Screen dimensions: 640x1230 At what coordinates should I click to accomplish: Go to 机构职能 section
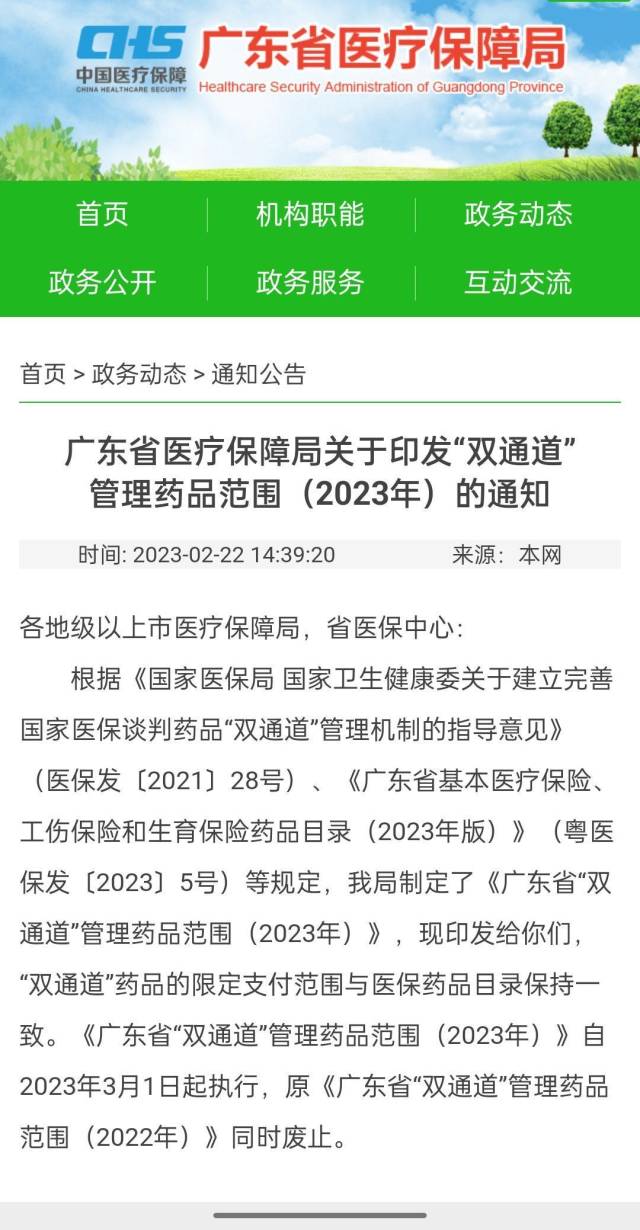310,214
